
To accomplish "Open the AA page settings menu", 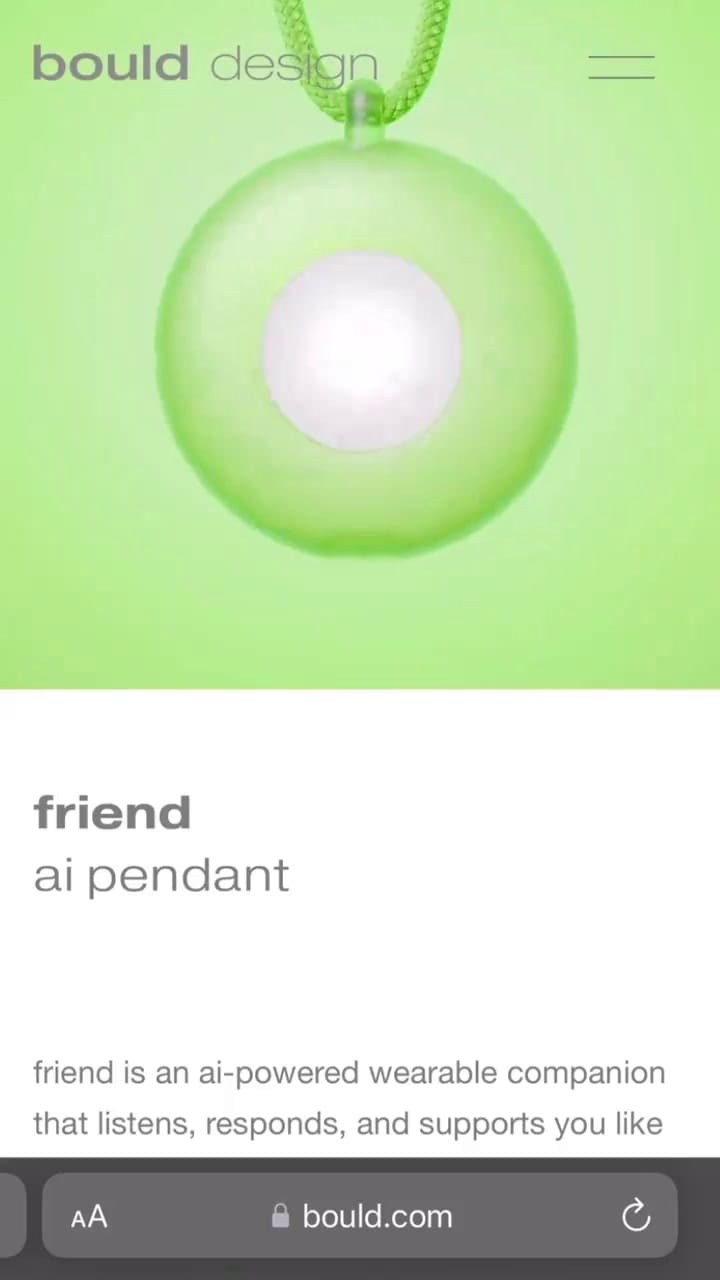I will 89,1217.
